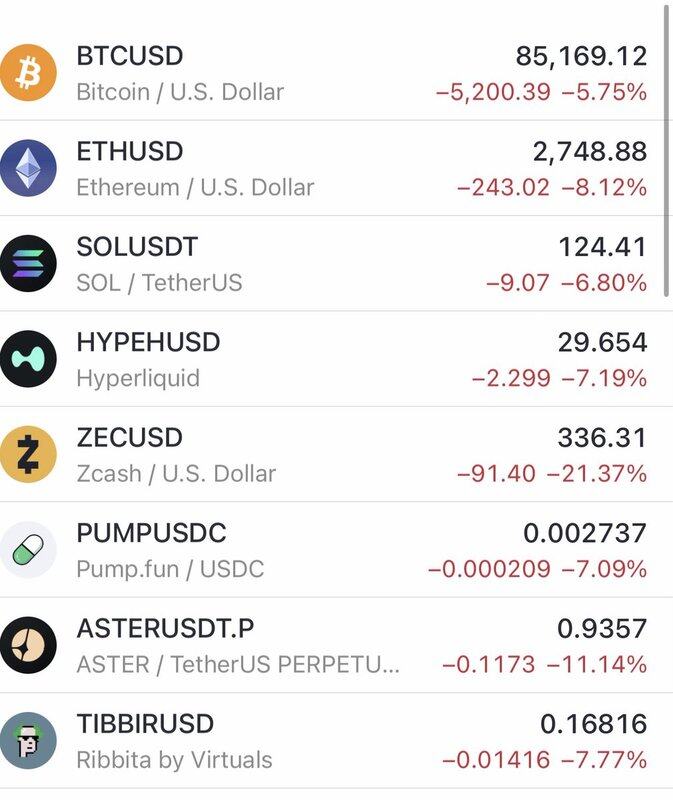Select the ASTERUSDT.P perpetual row
Viewport: 673px width, 800px height.
coord(336,645)
